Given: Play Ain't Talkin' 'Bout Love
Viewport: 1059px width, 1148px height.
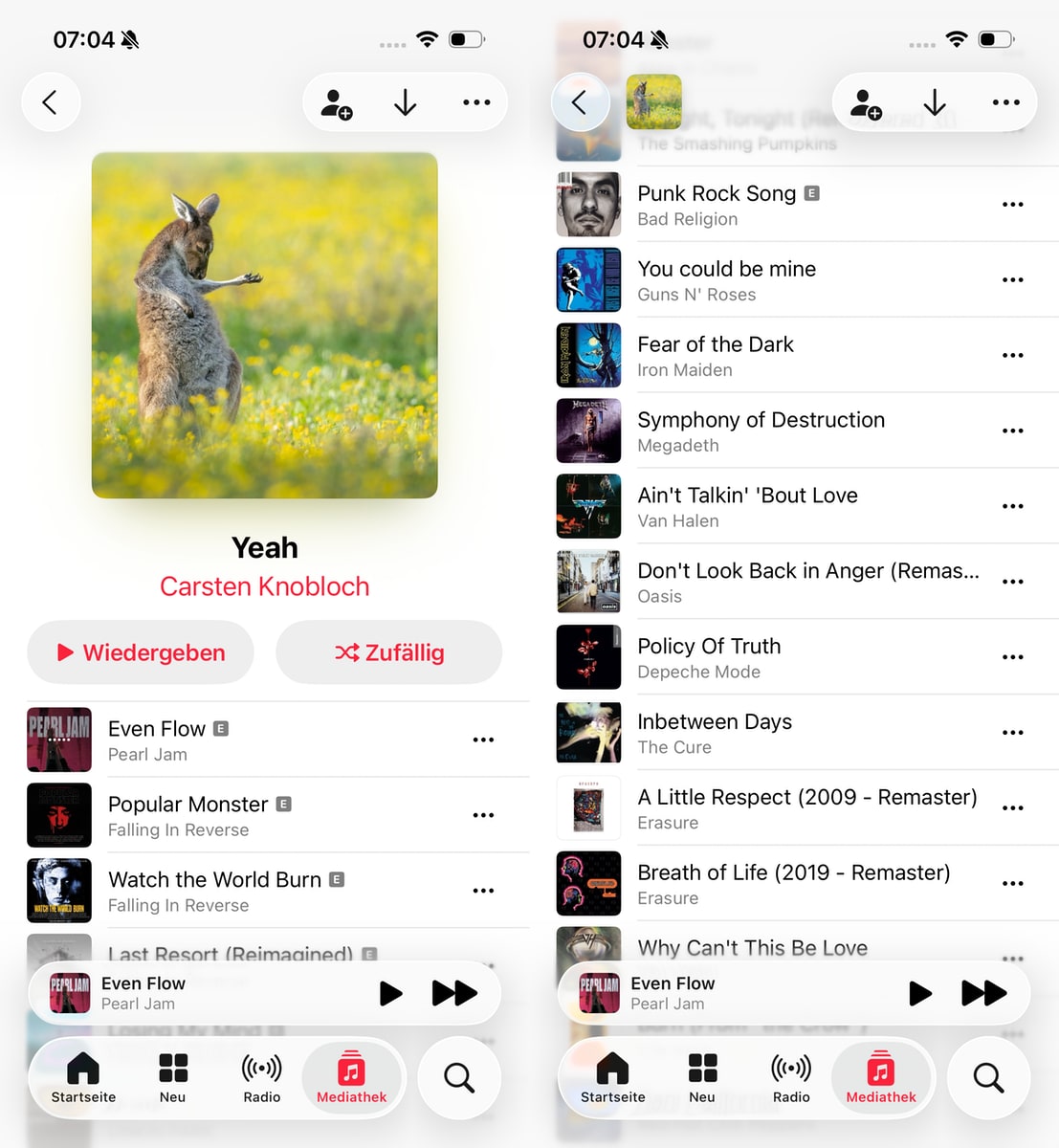Looking at the screenshot, I should point(747,507).
